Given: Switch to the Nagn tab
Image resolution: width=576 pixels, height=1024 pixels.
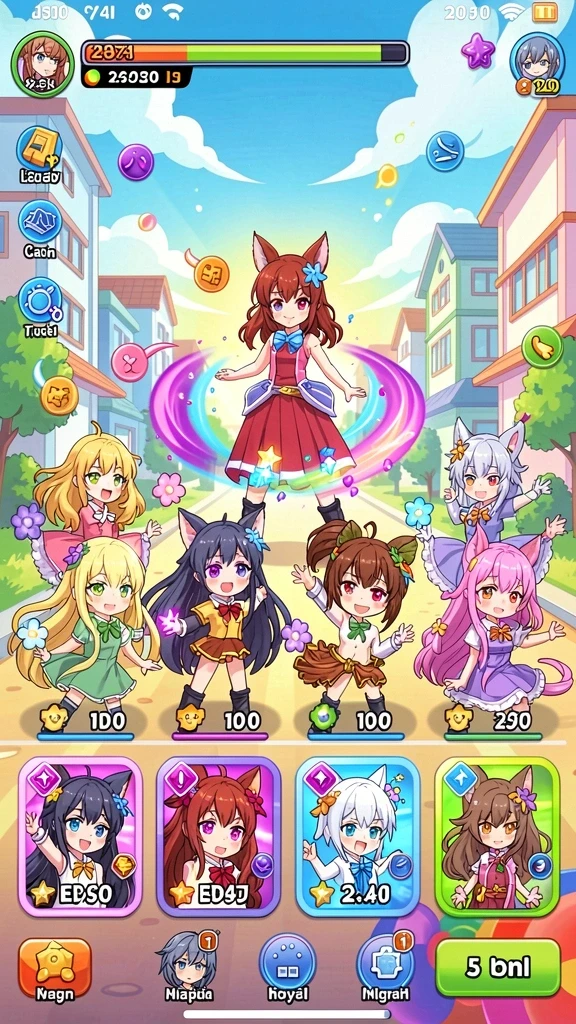Looking at the screenshot, I should click(55, 968).
